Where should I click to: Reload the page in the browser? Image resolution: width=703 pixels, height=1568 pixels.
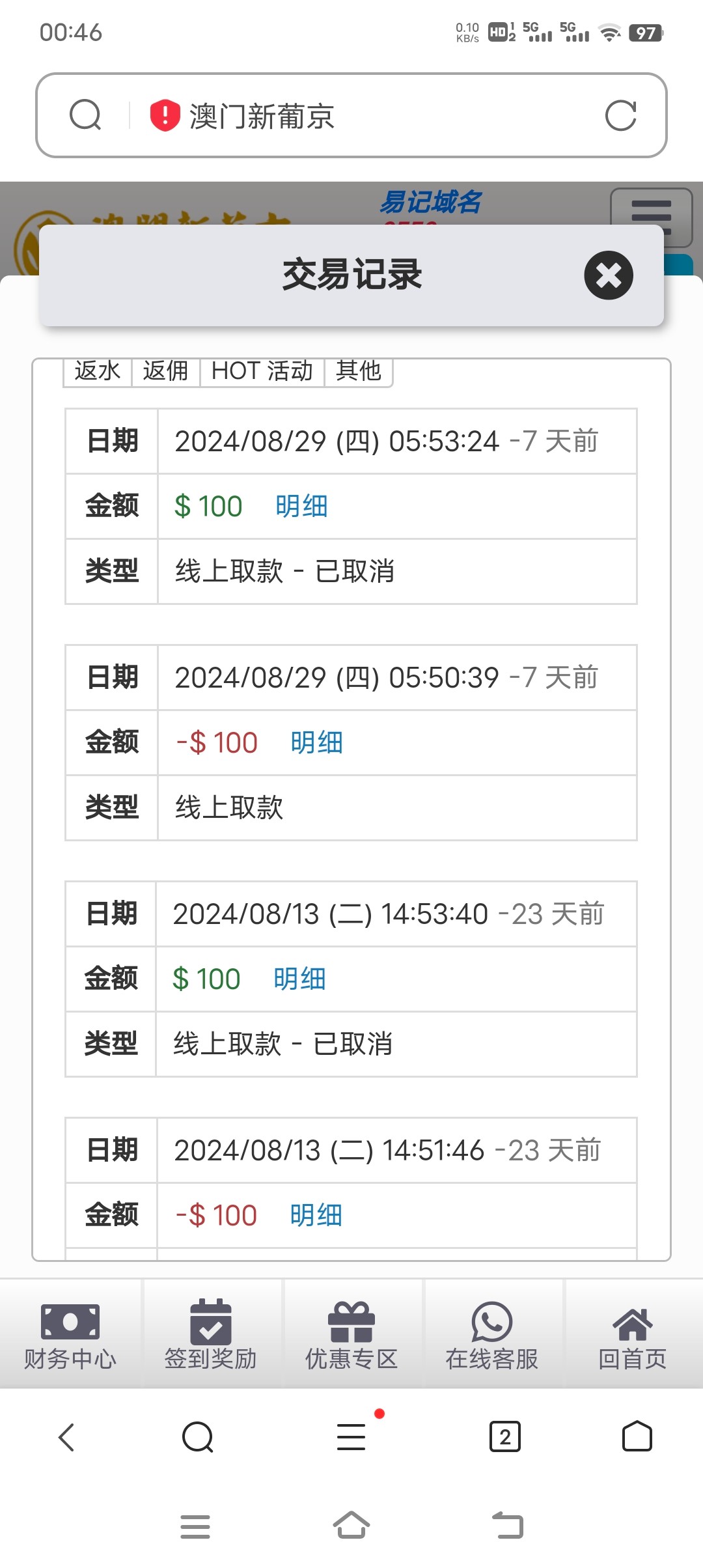tap(620, 116)
